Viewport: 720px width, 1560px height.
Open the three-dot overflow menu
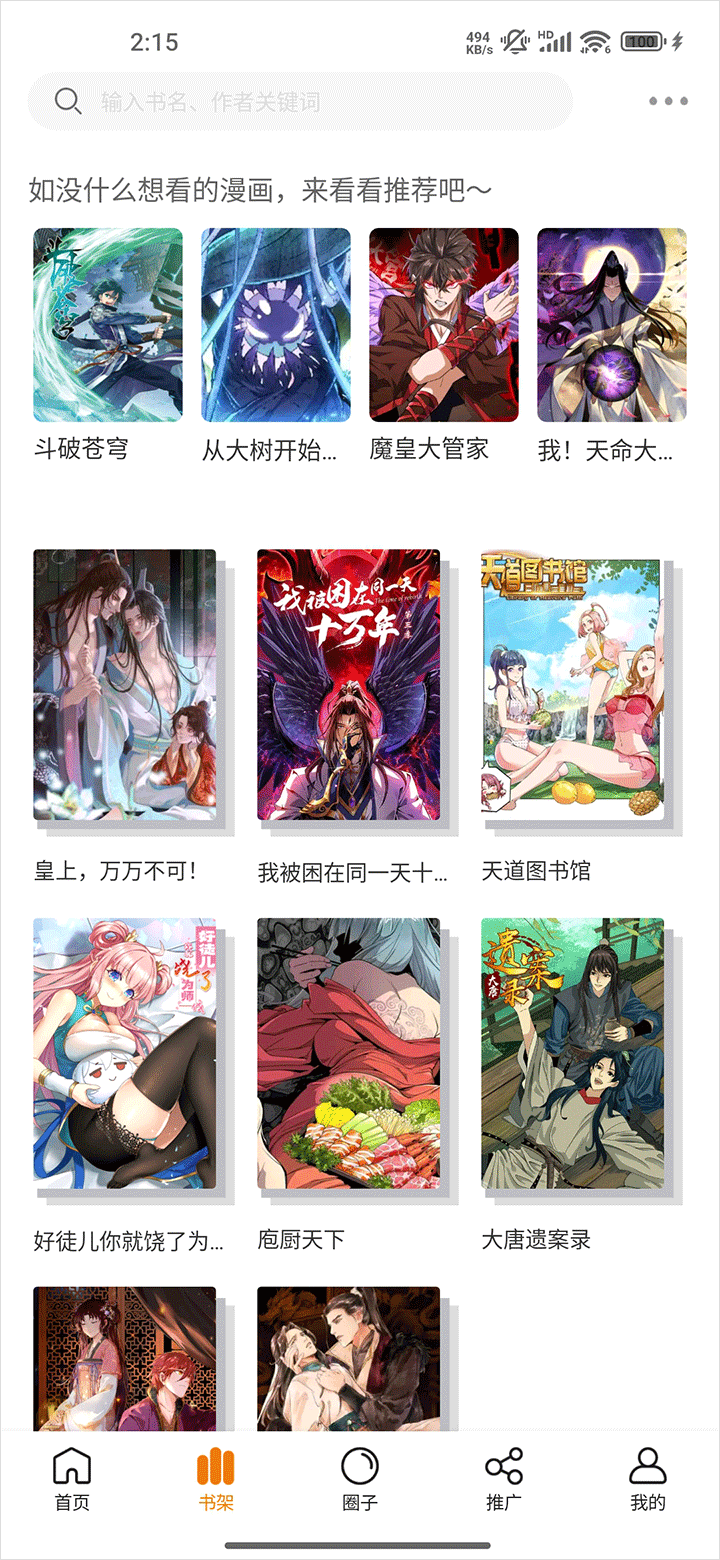pyautogui.click(x=668, y=101)
